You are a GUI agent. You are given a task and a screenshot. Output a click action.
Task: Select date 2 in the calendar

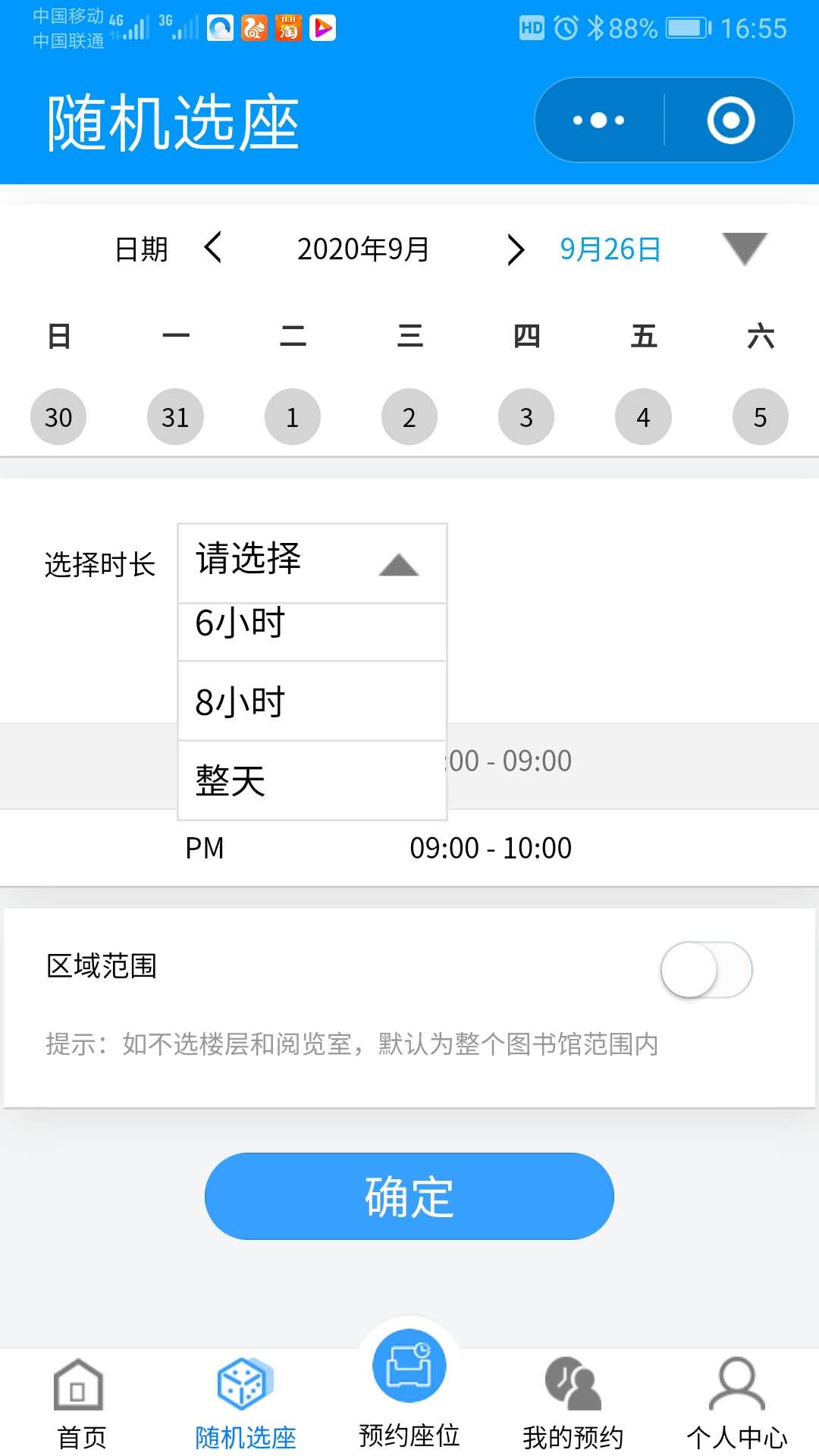point(409,417)
